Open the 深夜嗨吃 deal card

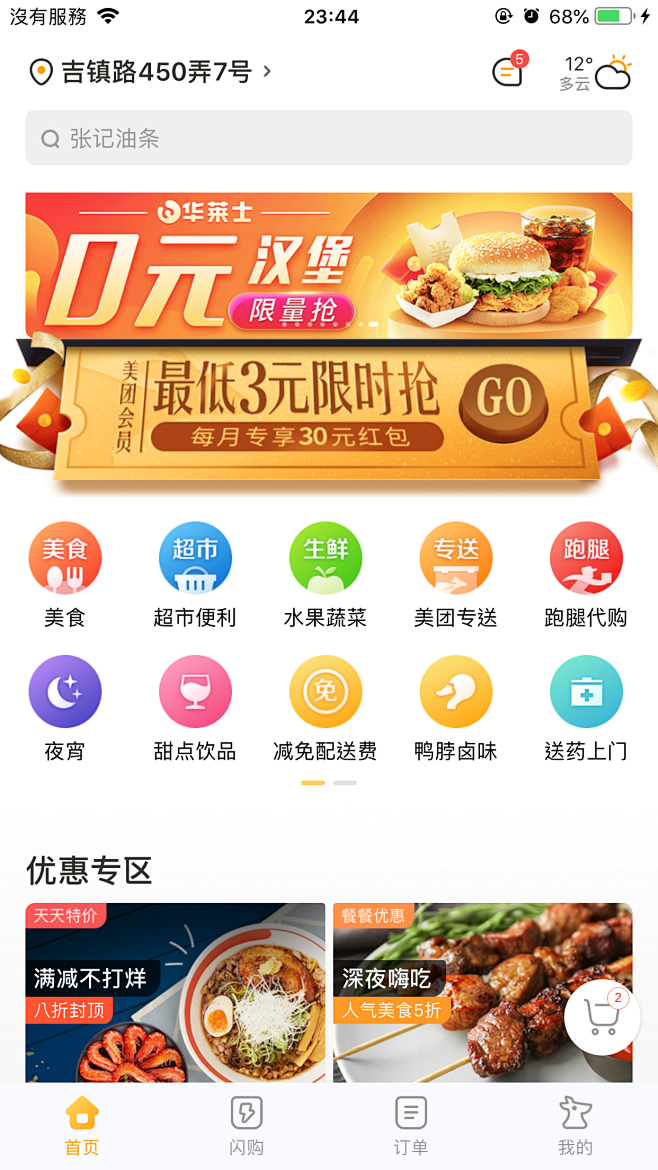pyautogui.click(x=460, y=992)
